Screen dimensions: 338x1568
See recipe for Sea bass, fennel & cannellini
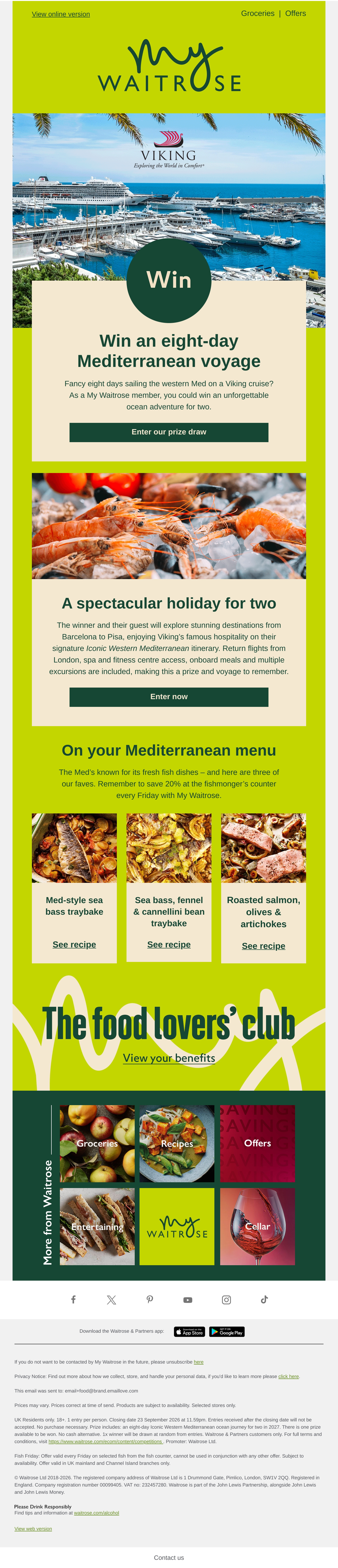[169, 945]
